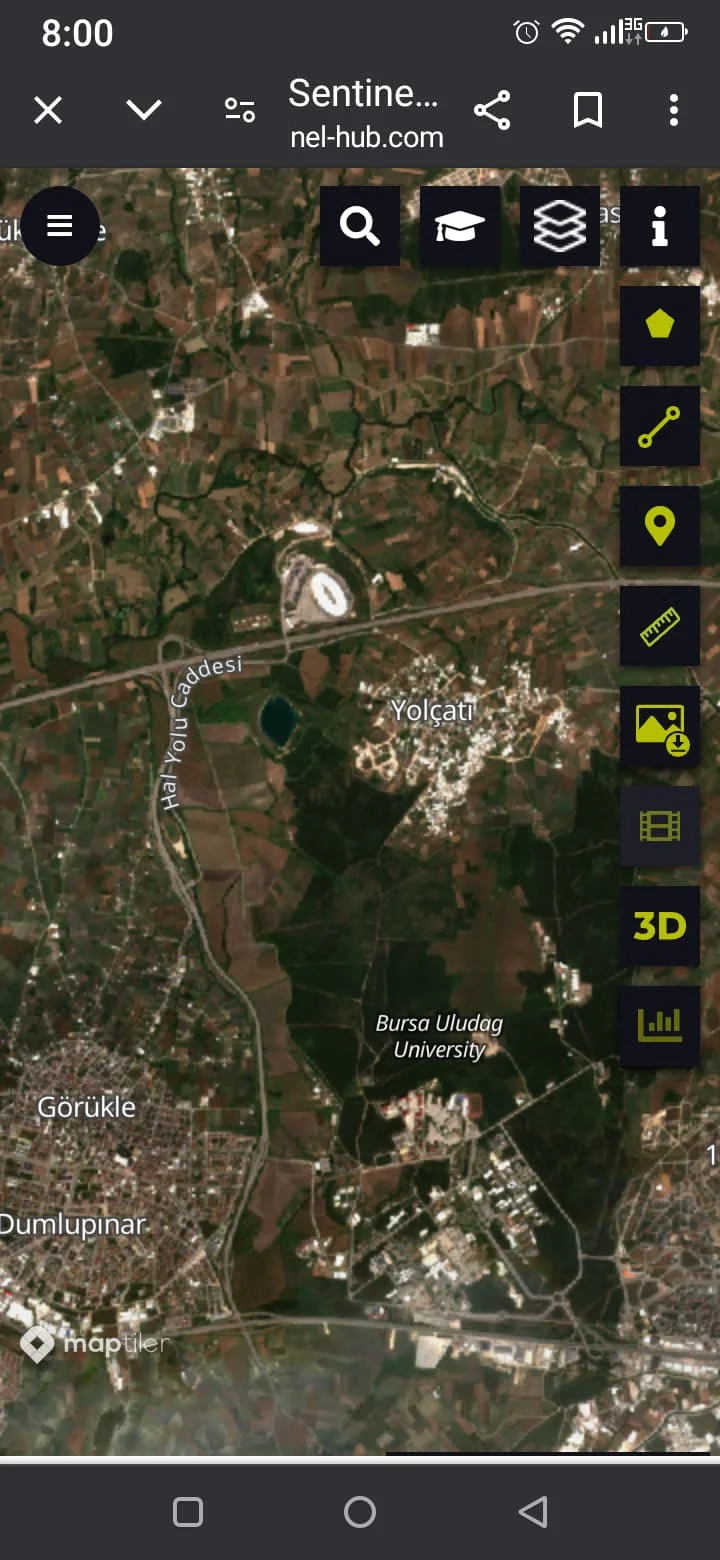Select the ruler measurement tool
This screenshot has width=720, height=1560.
coord(659,626)
